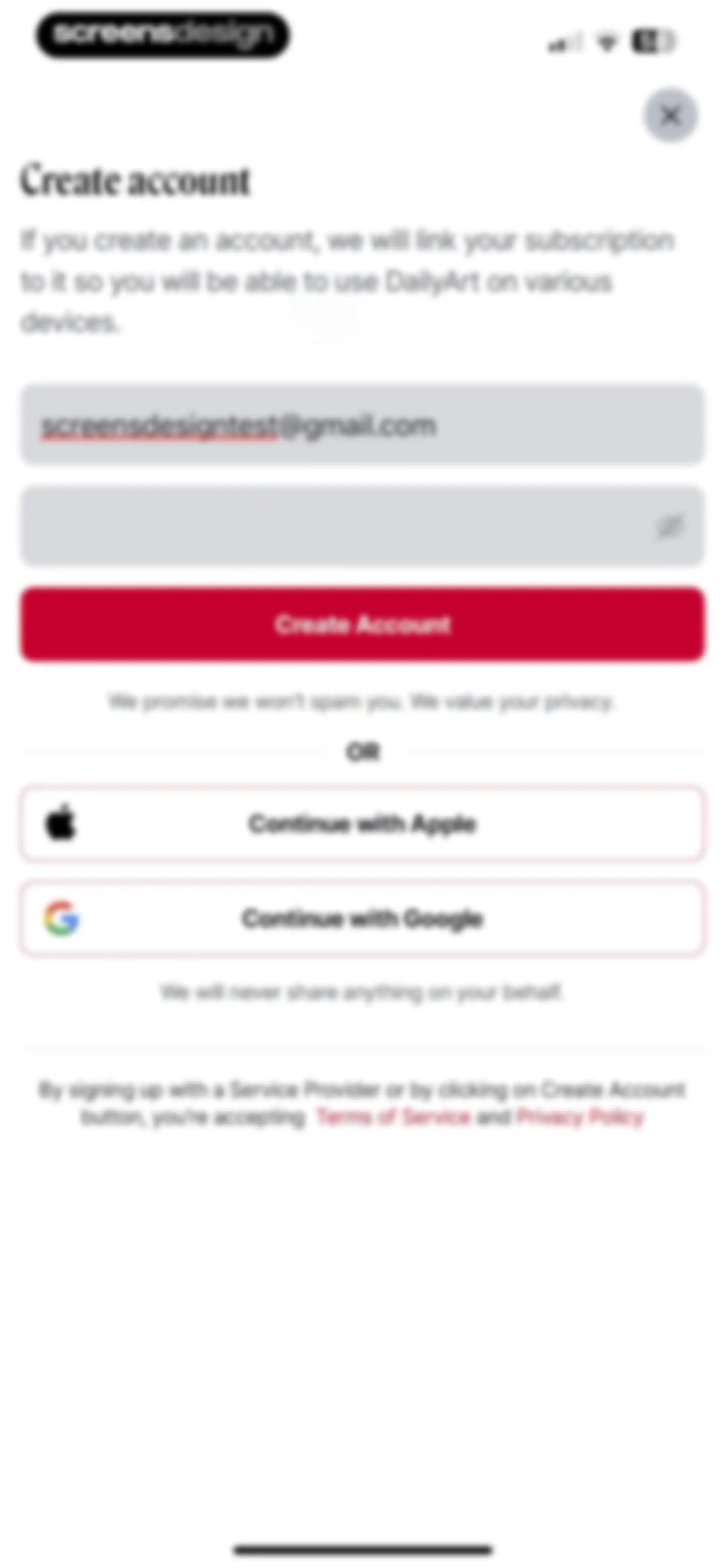Screen dimensions: 725x1568
Task: Edit the email address field
Action: pyautogui.click(x=362, y=424)
